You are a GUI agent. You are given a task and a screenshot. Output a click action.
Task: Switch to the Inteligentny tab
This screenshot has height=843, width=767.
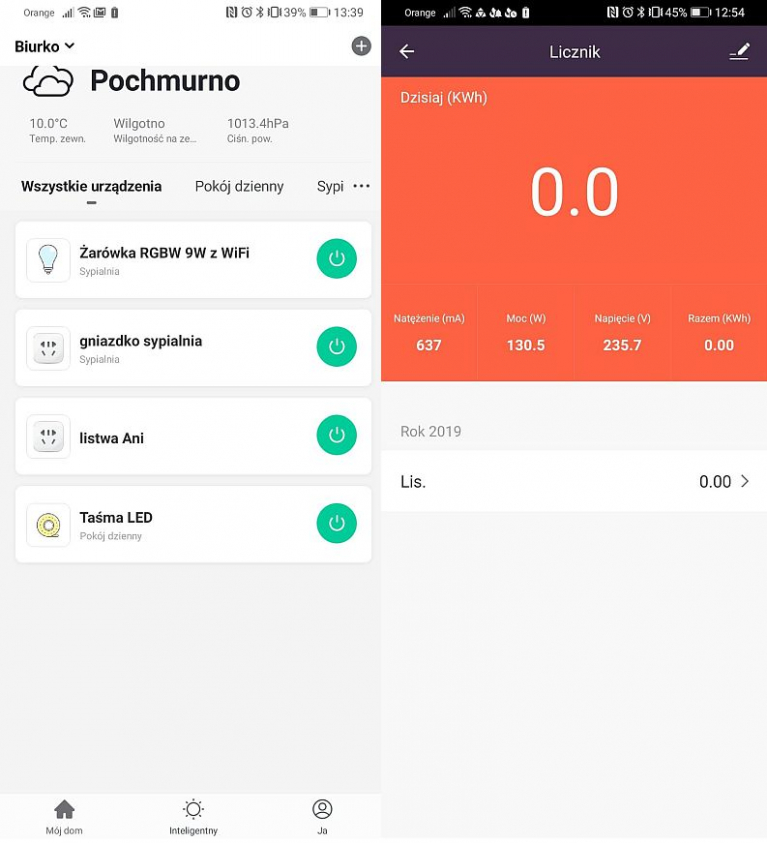coord(193,816)
